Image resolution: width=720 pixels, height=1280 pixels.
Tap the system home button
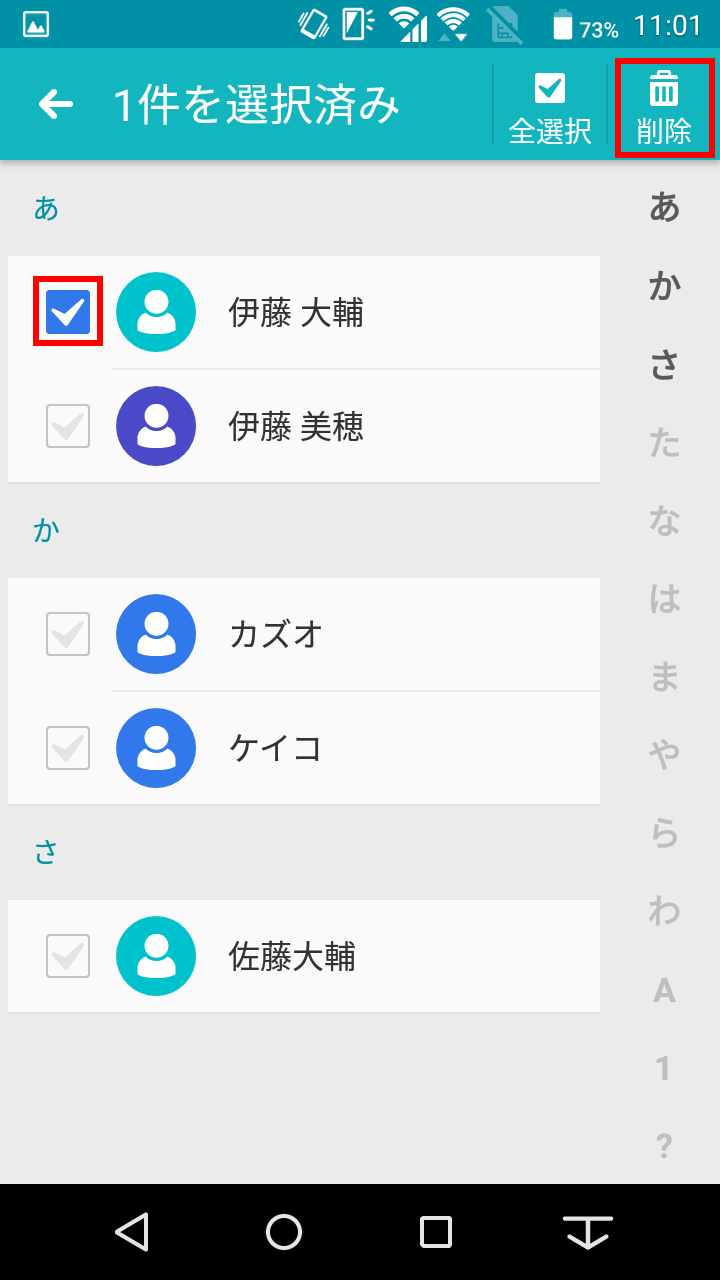pos(284,1232)
